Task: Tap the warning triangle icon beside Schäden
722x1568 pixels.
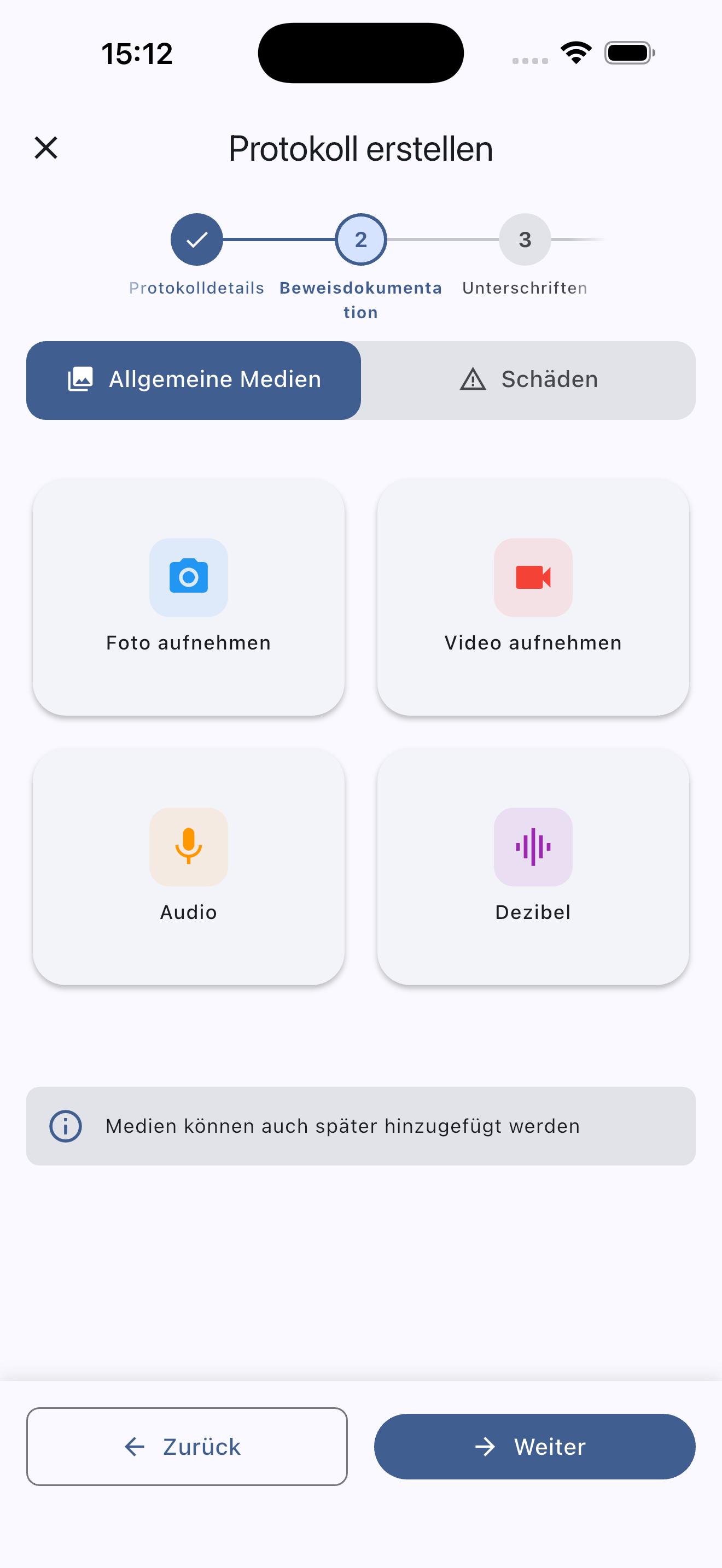Action: [x=474, y=379]
